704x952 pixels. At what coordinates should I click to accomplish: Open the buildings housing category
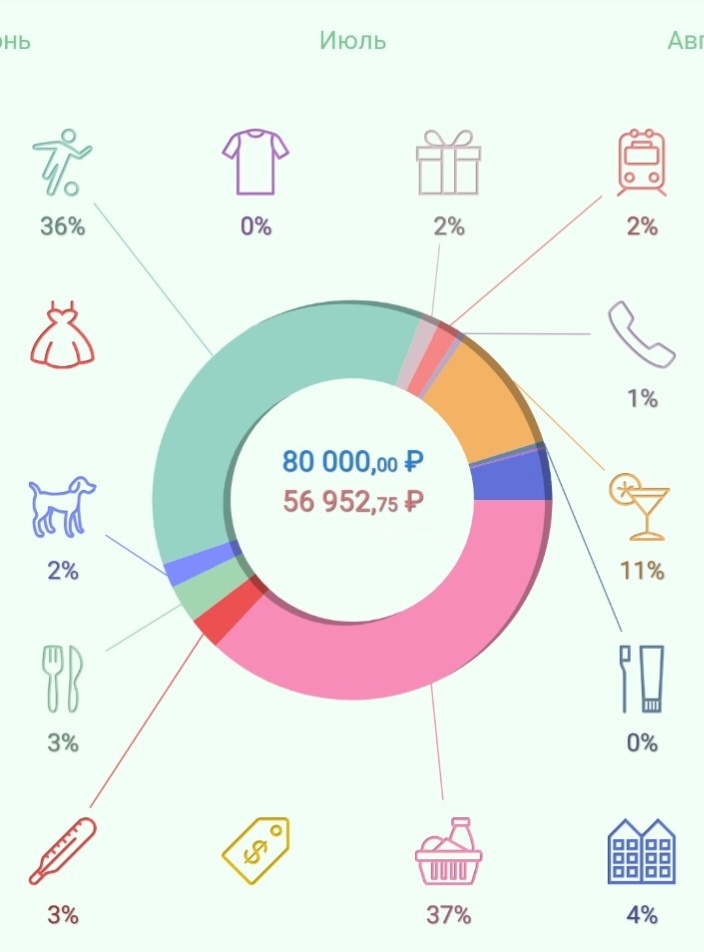pos(641,851)
